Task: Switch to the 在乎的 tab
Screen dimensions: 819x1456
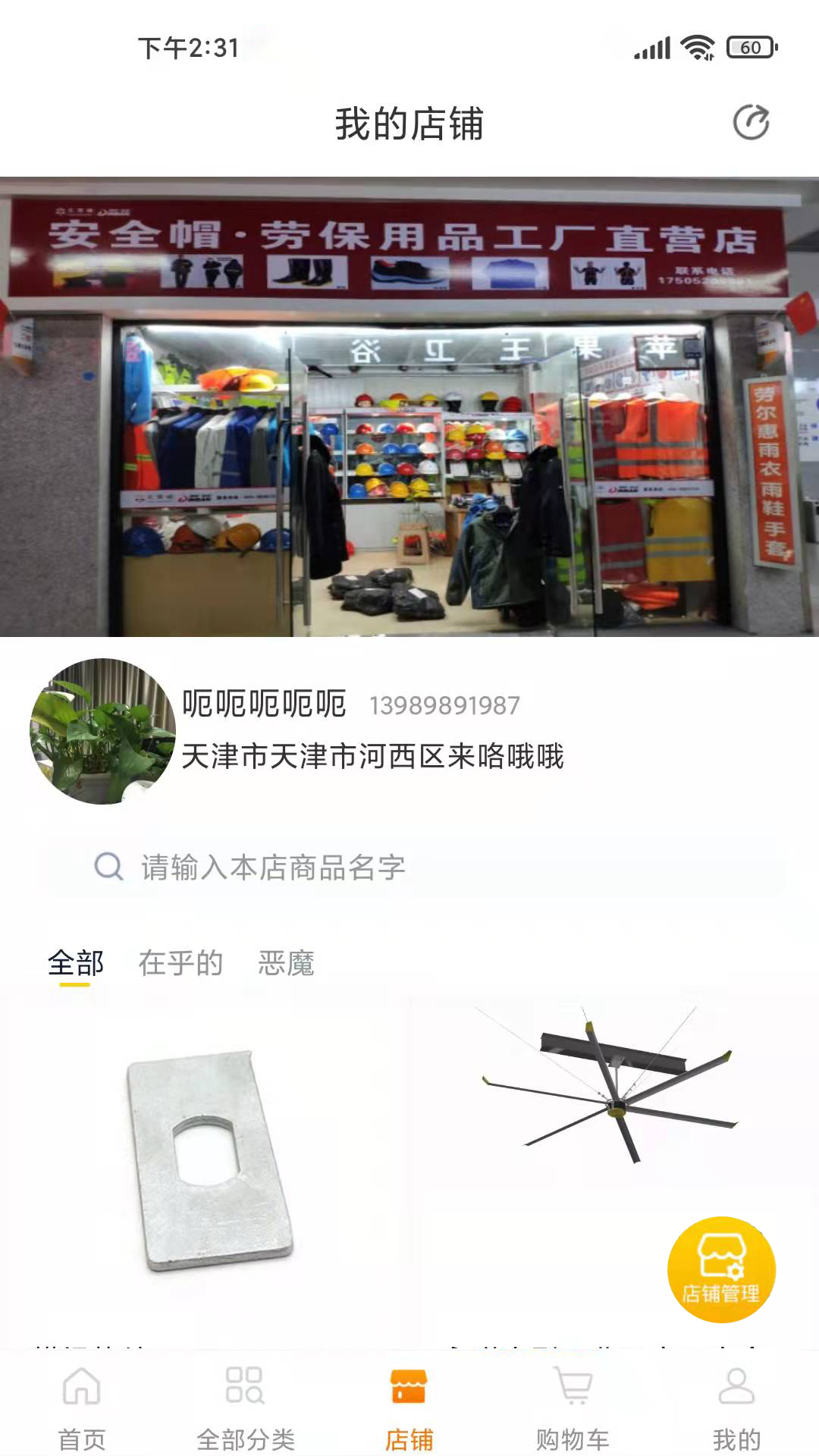Action: pos(180,962)
